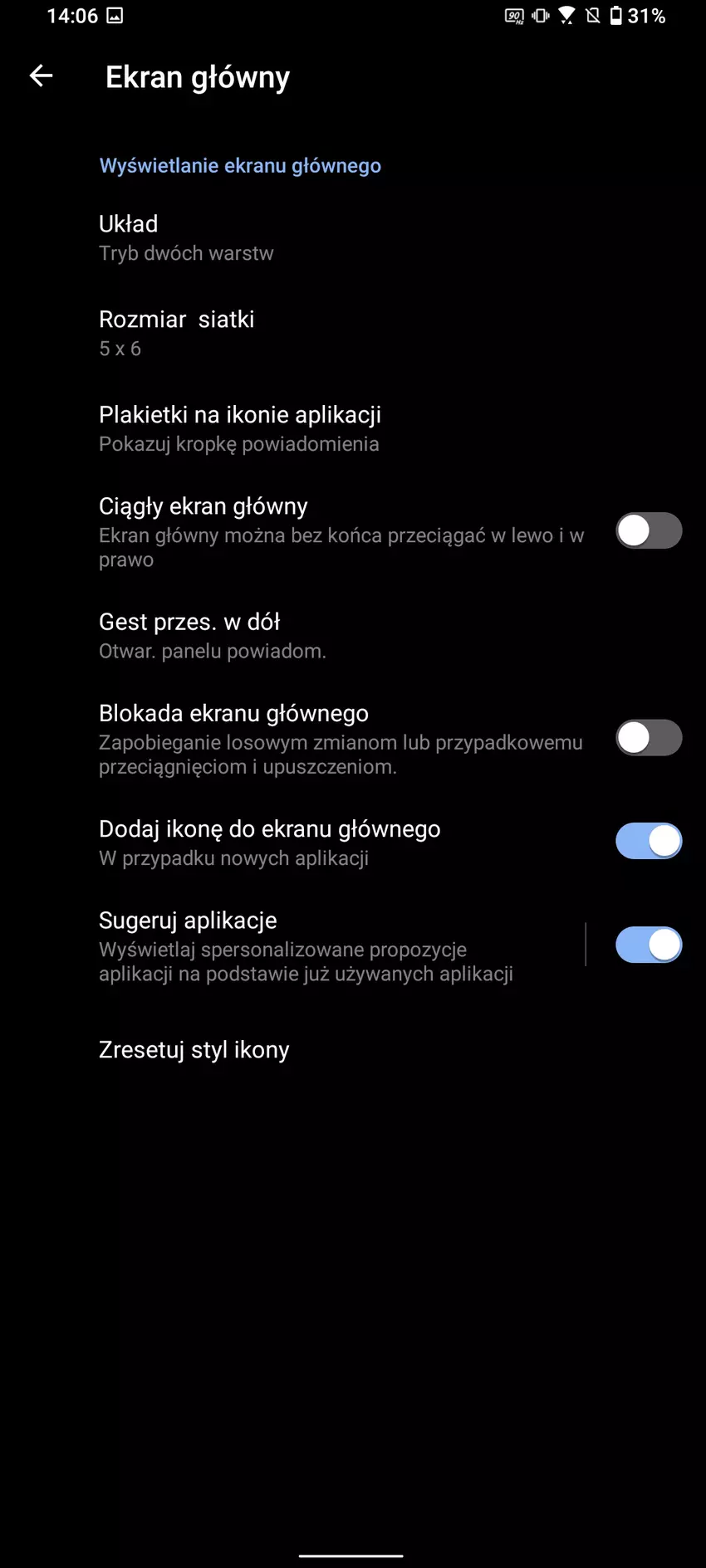Image resolution: width=706 pixels, height=1568 pixels.
Task: Turn off Sugeruj aplikacje switch
Action: tap(649, 945)
